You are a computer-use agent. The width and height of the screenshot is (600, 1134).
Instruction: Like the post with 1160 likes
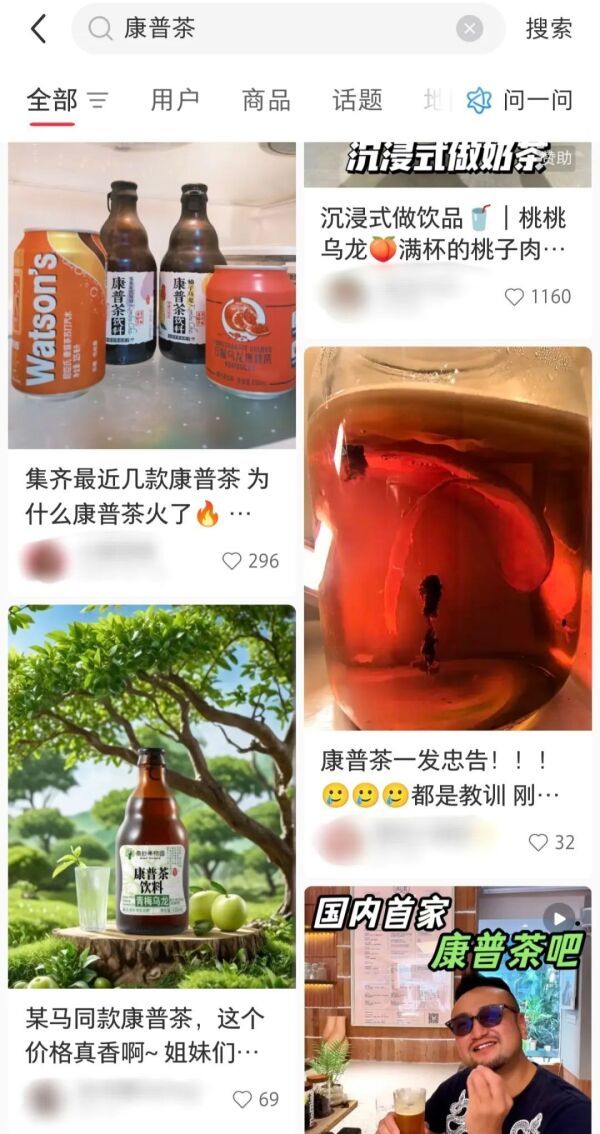coord(515,297)
